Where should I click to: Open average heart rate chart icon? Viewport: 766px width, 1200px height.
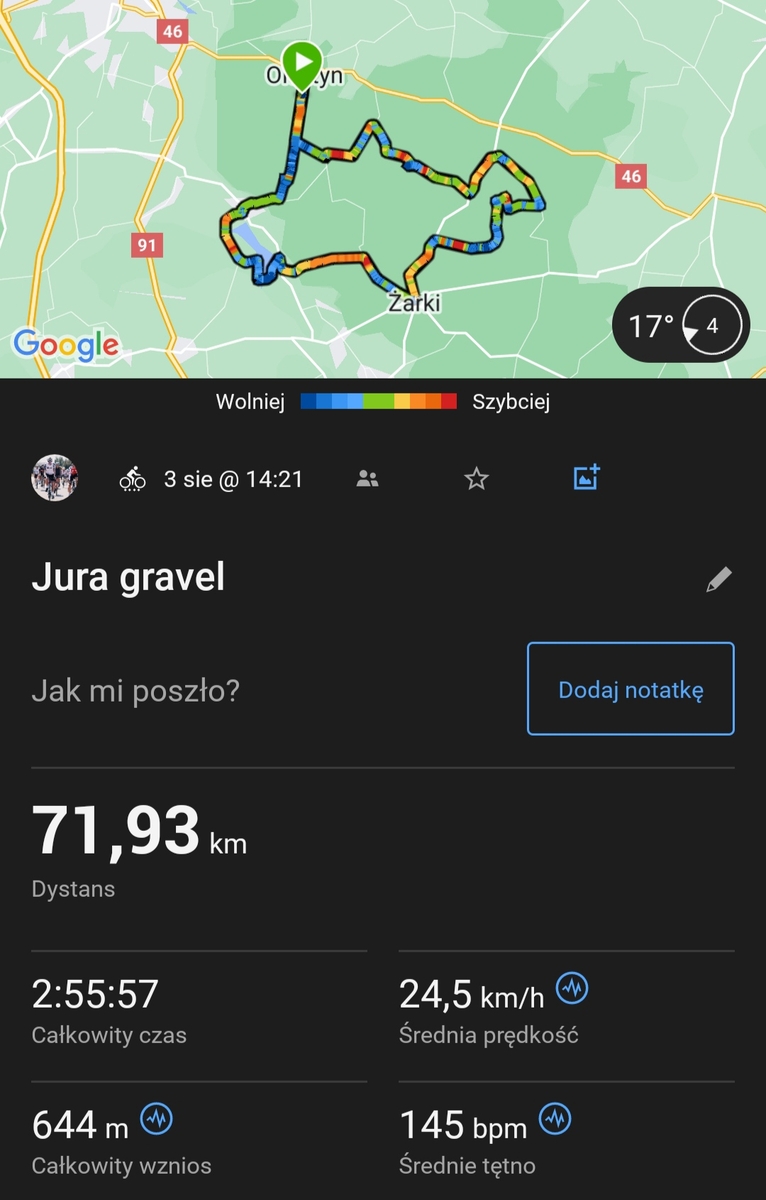click(555, 1119)
